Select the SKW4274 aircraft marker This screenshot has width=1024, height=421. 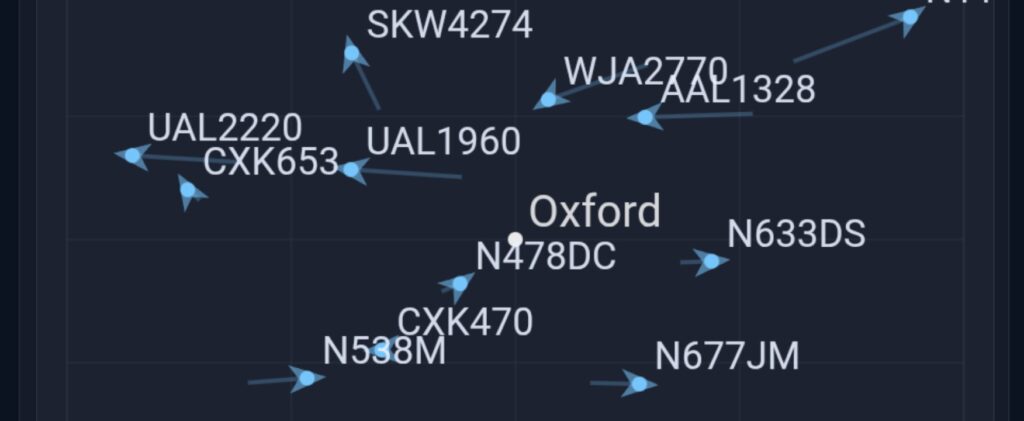point(351,54)
